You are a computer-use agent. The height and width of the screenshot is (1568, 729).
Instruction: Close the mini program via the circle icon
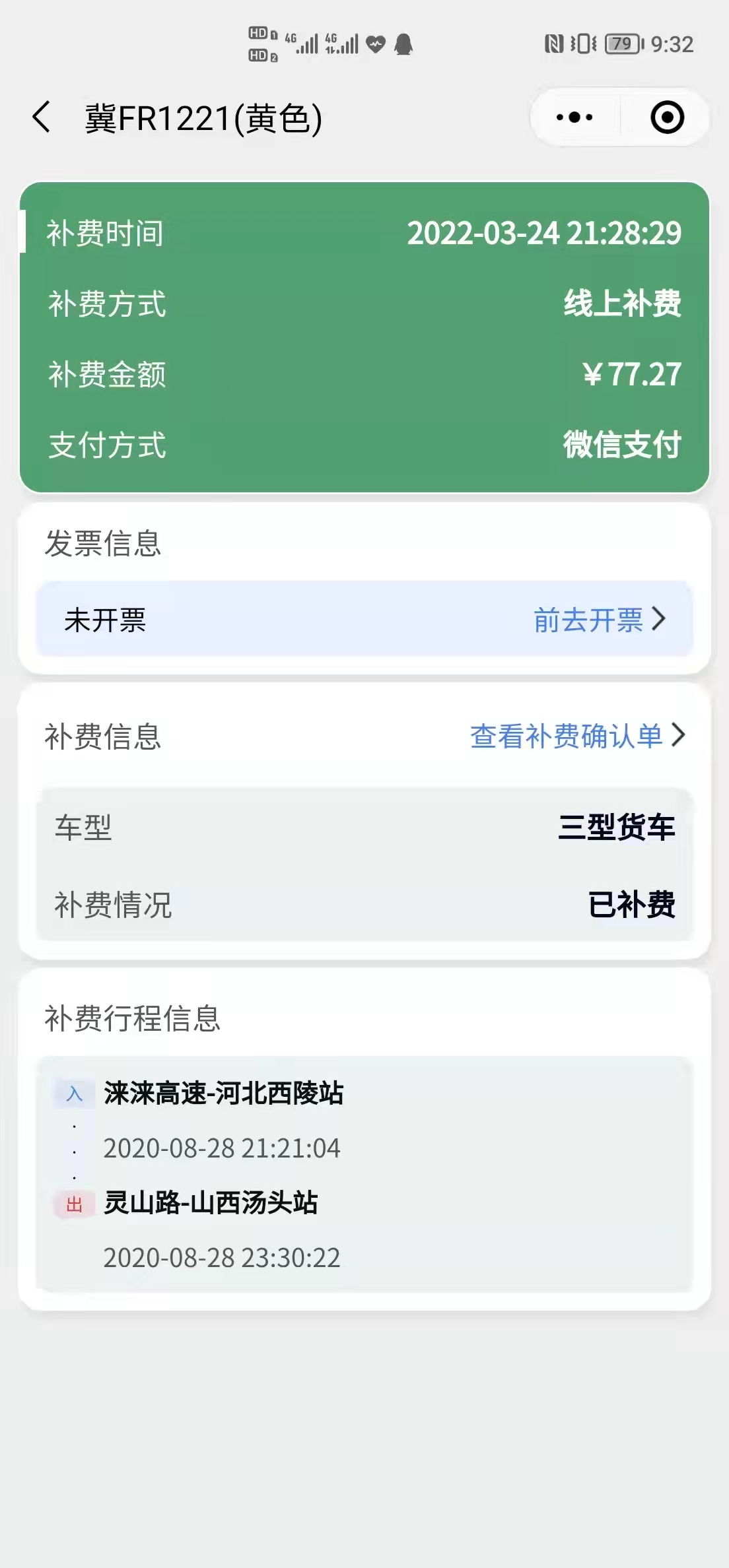tap(667, 117)
